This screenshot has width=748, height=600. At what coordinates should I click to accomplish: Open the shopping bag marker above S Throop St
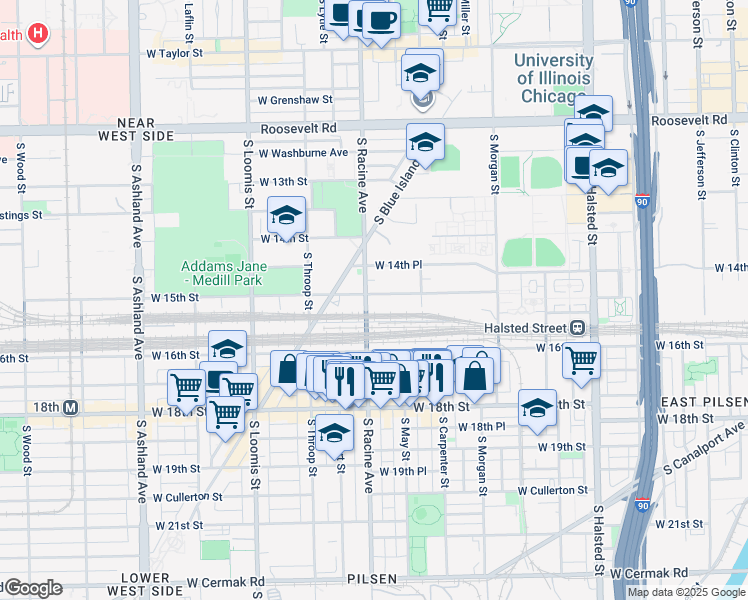289,370
